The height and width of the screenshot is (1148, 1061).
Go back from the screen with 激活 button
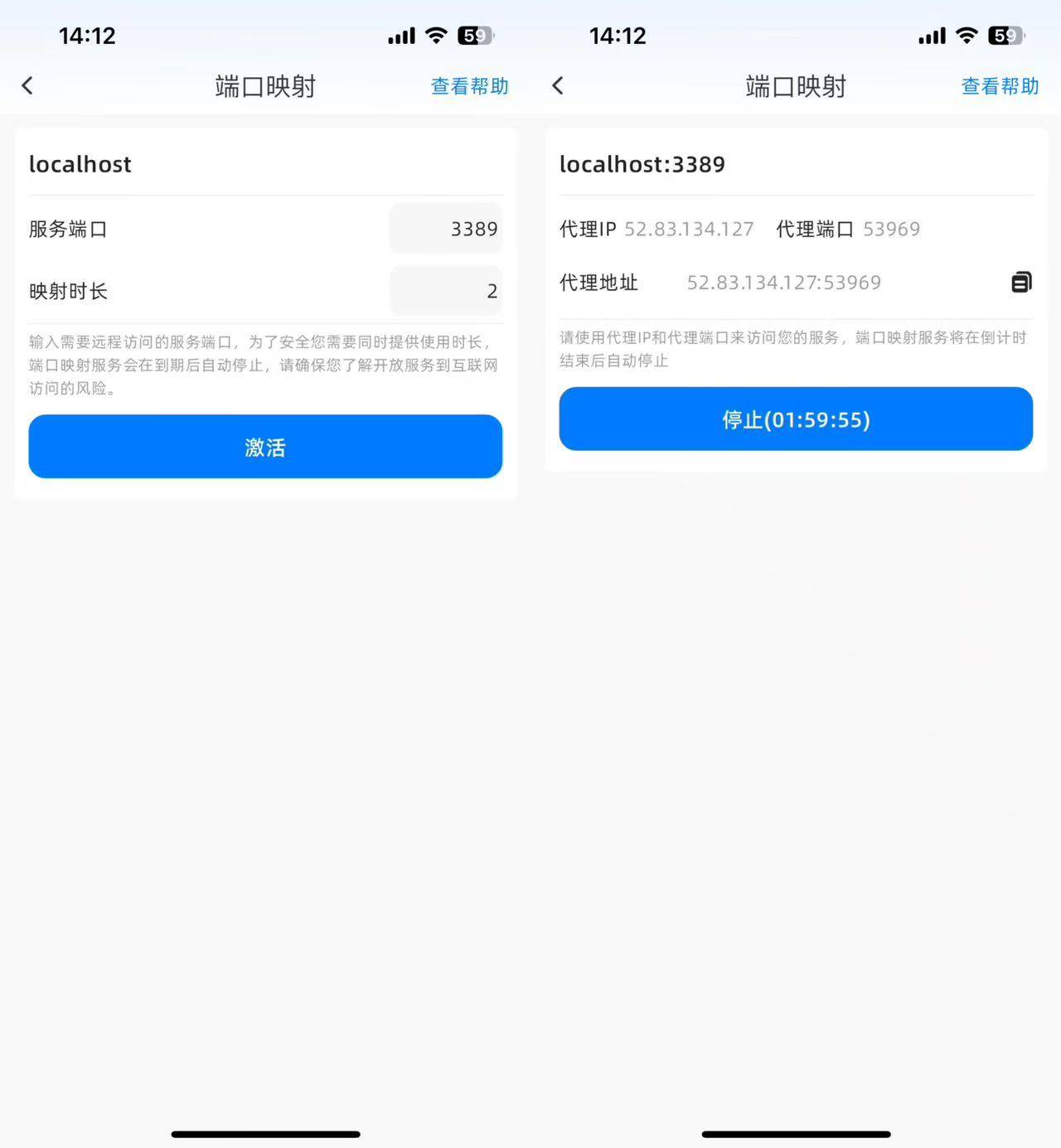(27, 85)
